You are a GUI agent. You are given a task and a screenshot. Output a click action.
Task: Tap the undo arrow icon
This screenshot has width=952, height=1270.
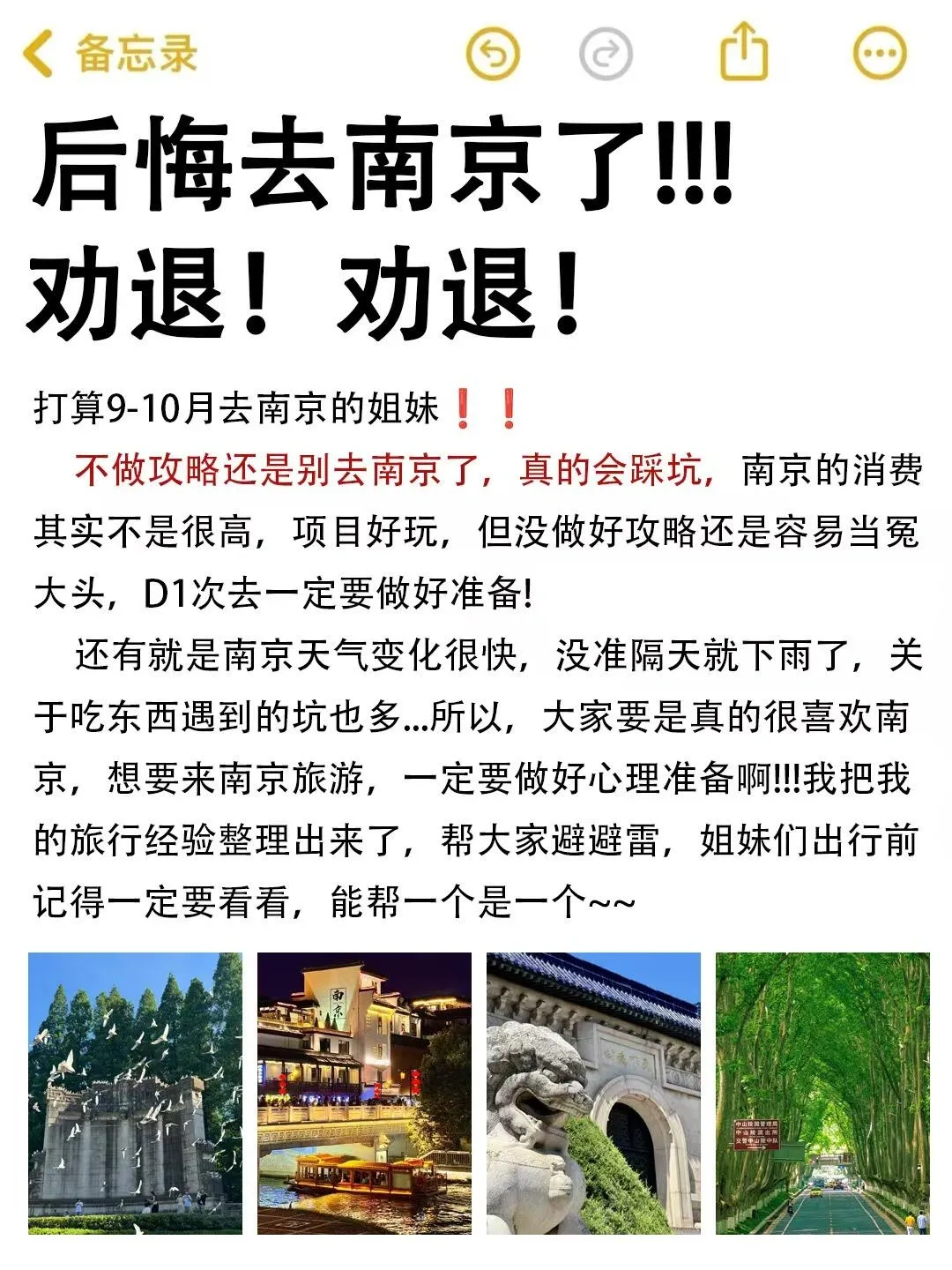click(495, 53)
